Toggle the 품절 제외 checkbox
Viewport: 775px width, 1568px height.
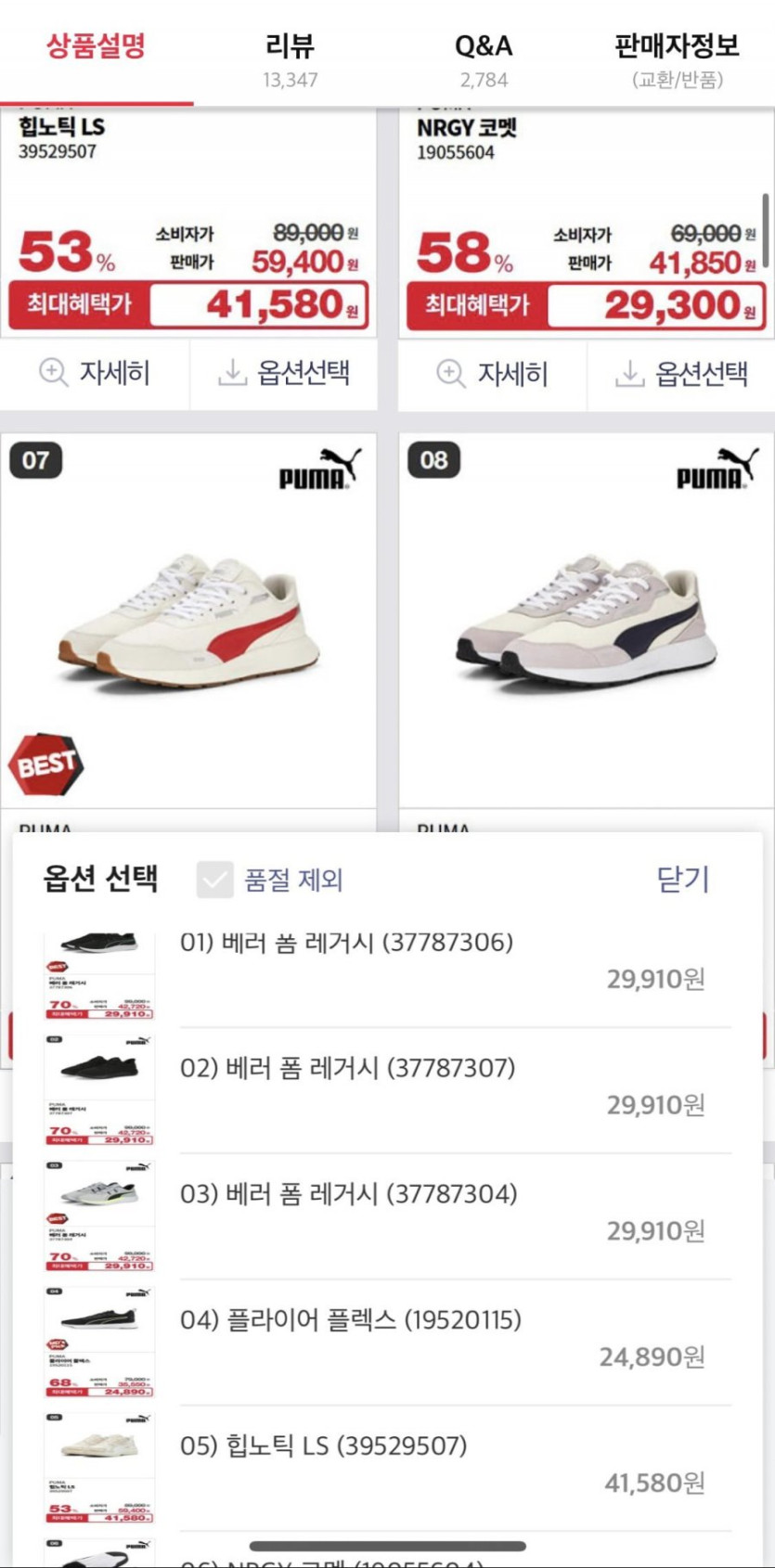point(214,880)
